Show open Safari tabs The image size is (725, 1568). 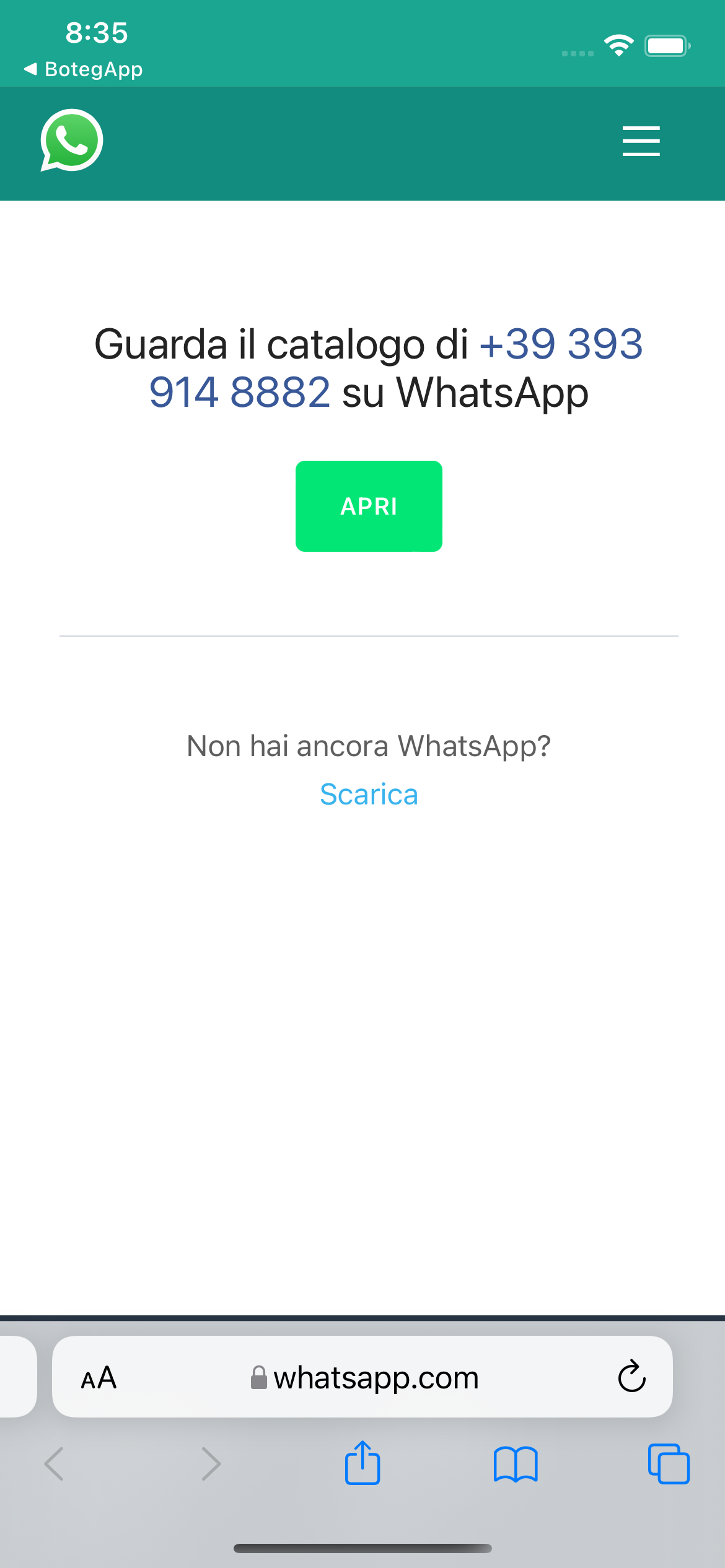(x=669, y=1465)
